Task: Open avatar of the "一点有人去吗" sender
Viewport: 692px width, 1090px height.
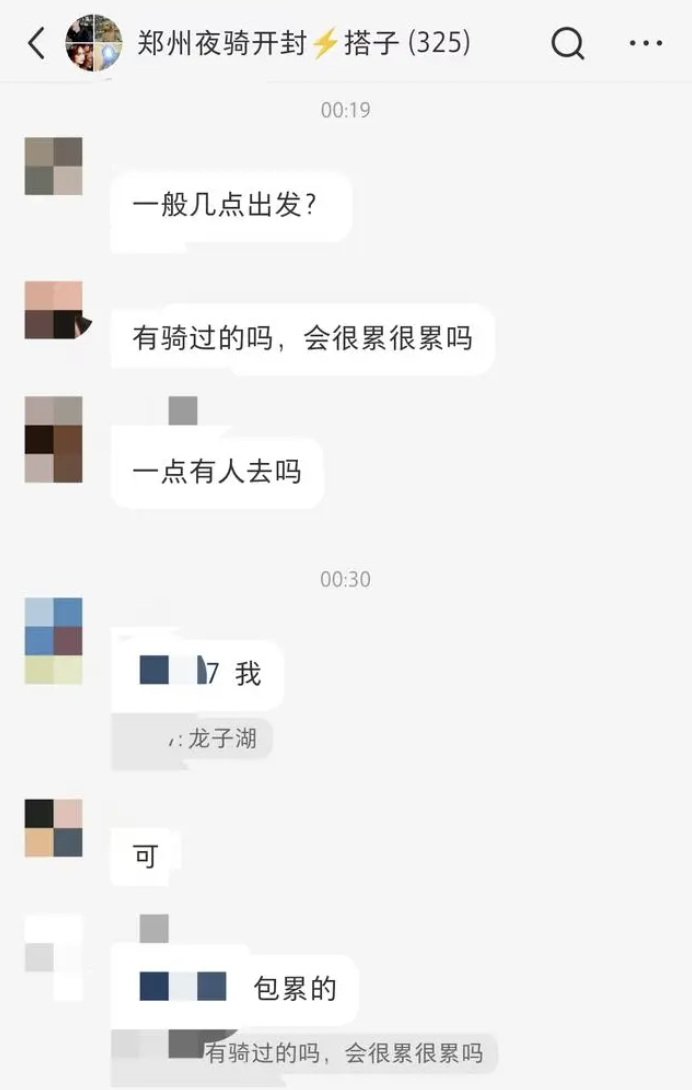Action: tap(53, 439)
